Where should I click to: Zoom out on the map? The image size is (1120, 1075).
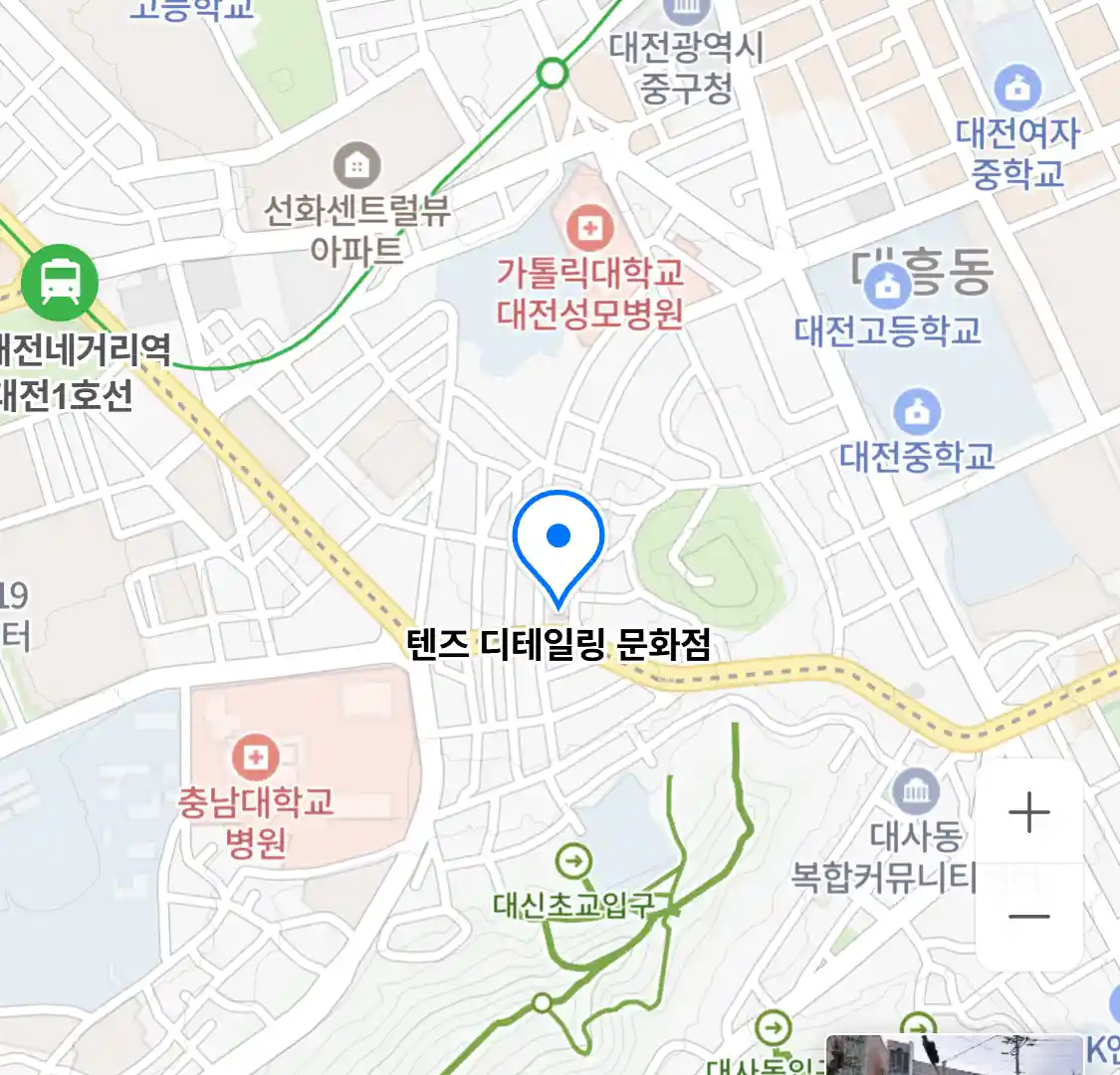pos(1028,917)
